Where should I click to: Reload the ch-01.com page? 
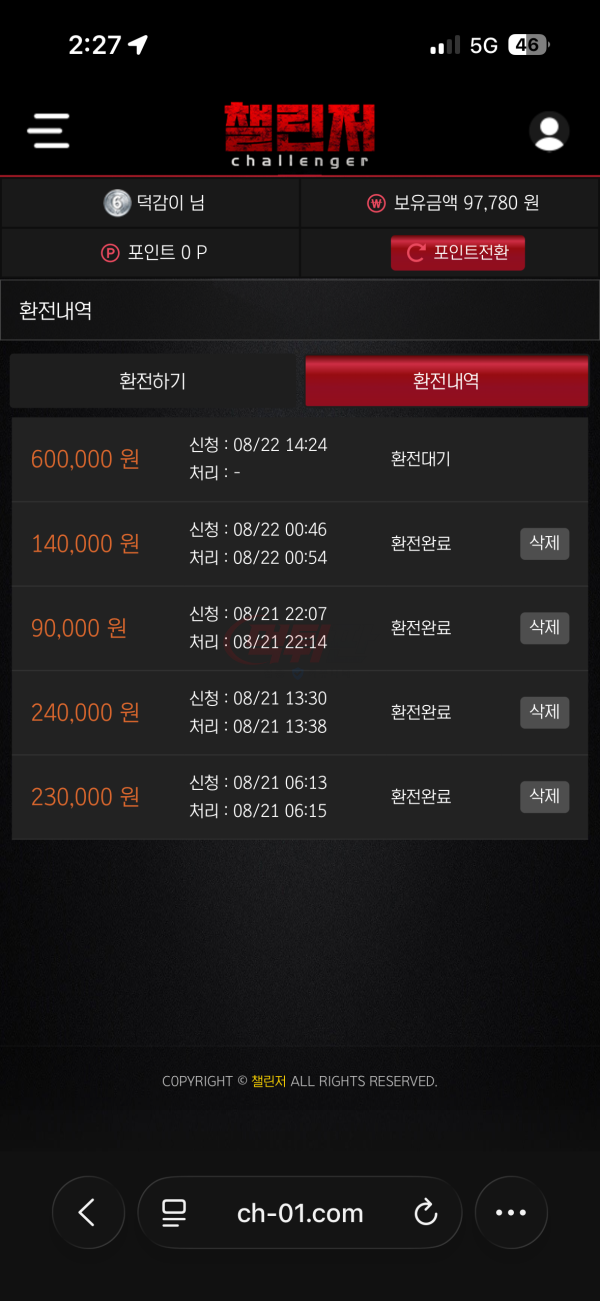point(426,1213)
